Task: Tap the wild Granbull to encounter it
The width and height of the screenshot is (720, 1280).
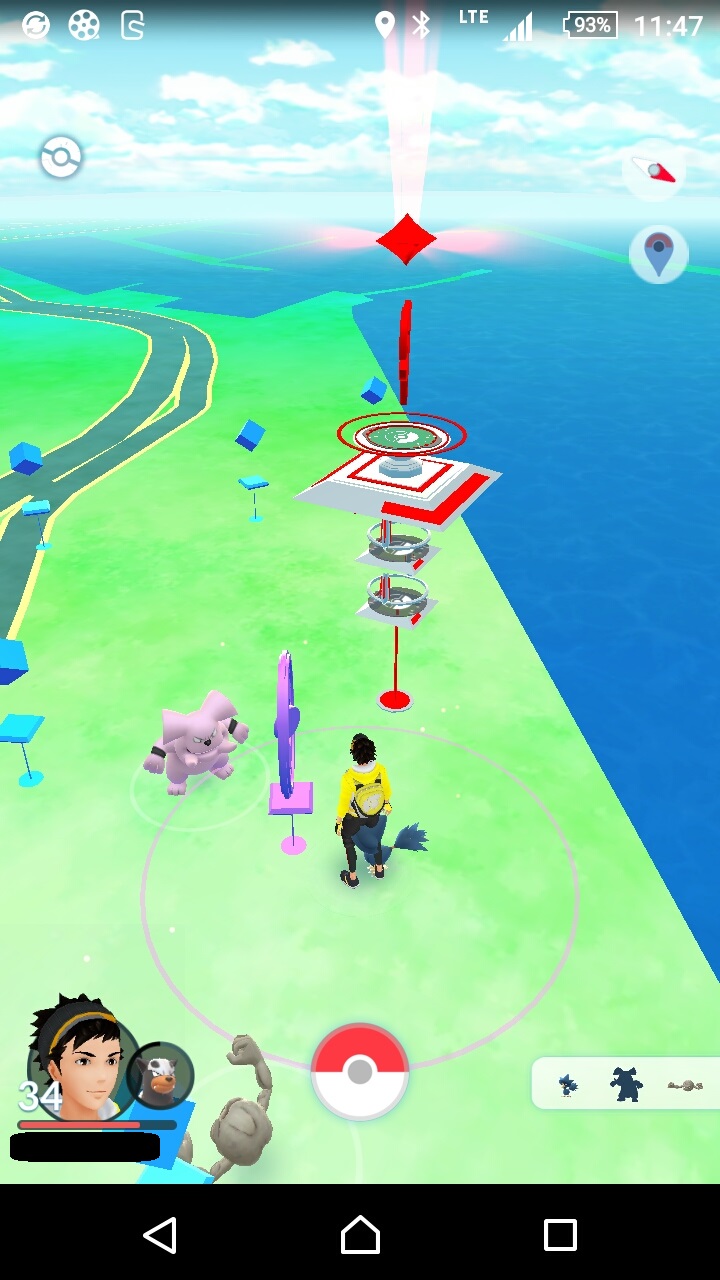Action: coord(195,747)
